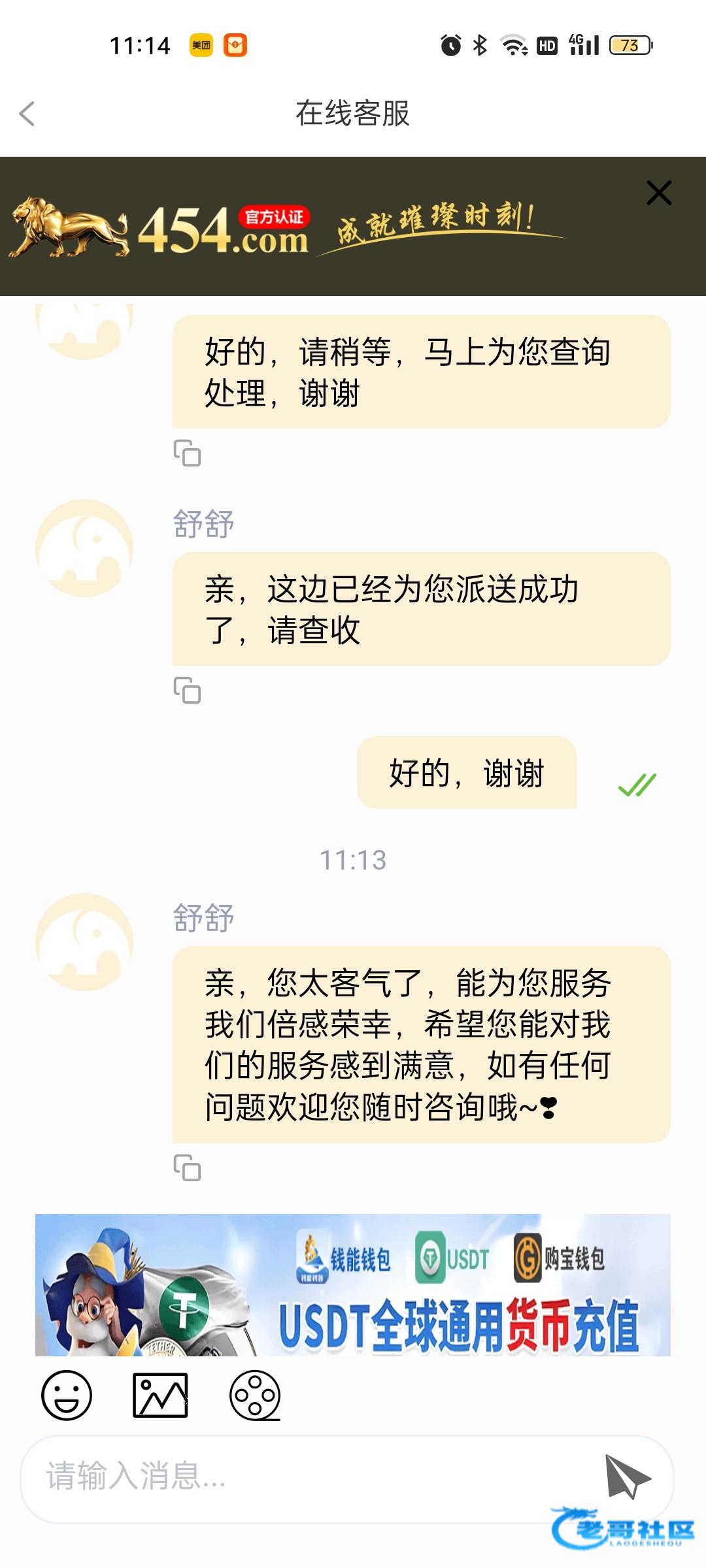Screen dimensions: 706x1568
Task: Attach a picture to the chat
Action: [160, 1395]
